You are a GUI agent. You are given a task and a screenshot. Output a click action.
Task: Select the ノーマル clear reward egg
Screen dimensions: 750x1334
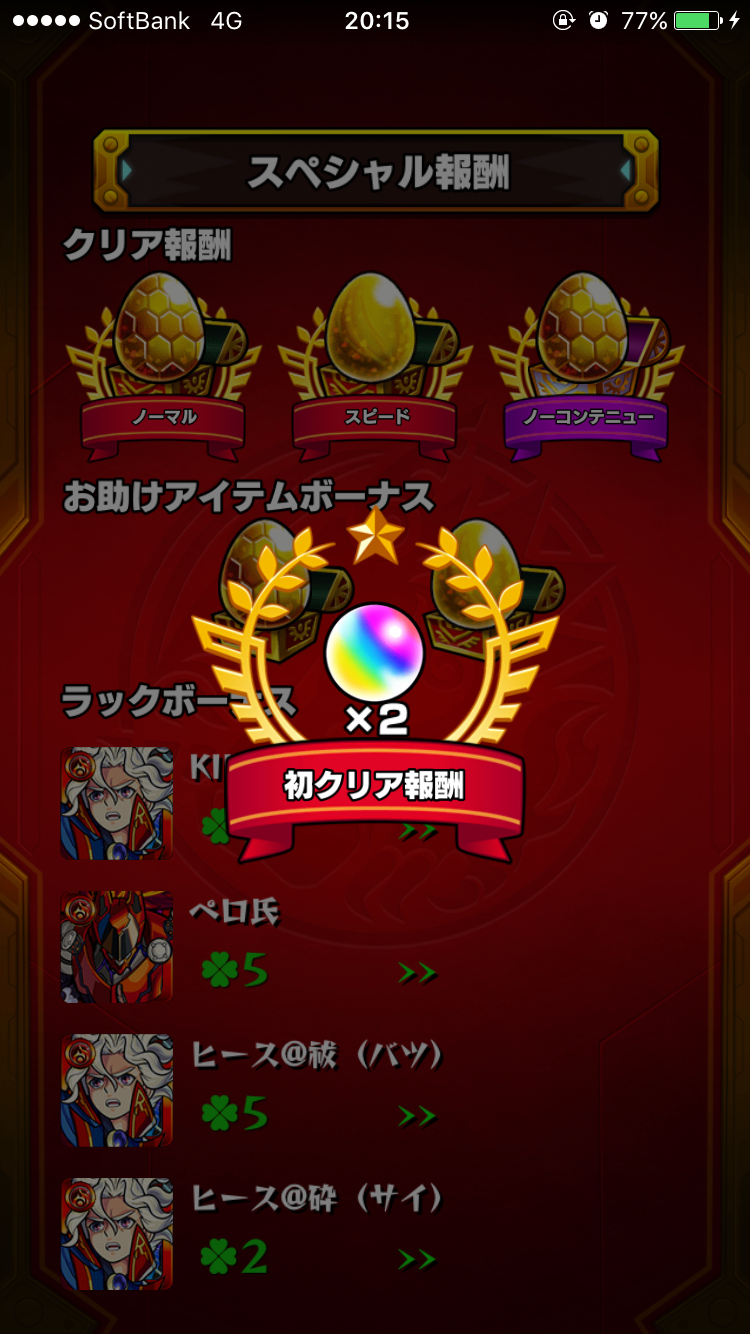(x=163, y=365)
